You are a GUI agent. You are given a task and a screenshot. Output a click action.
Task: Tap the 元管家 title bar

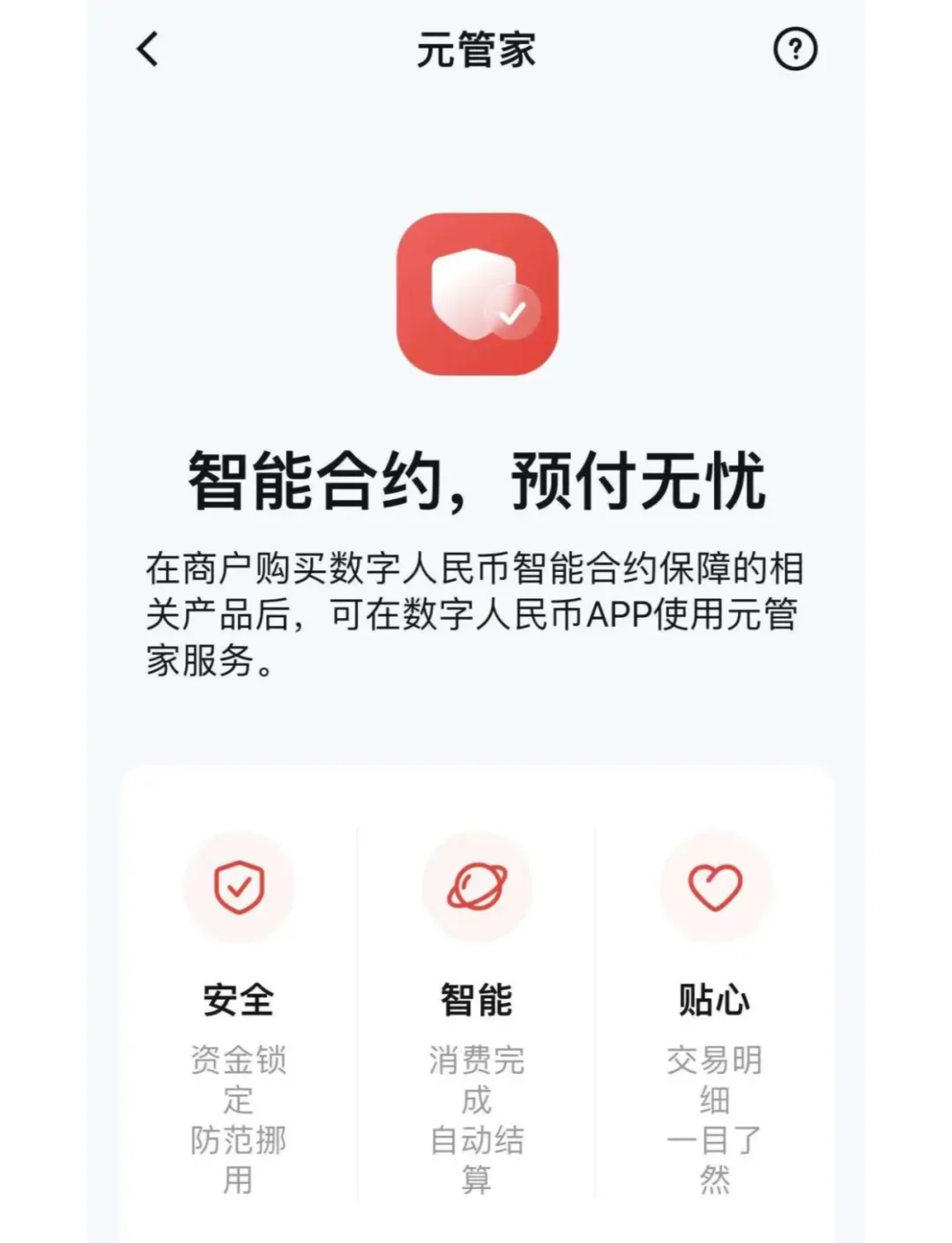point(476,50)
